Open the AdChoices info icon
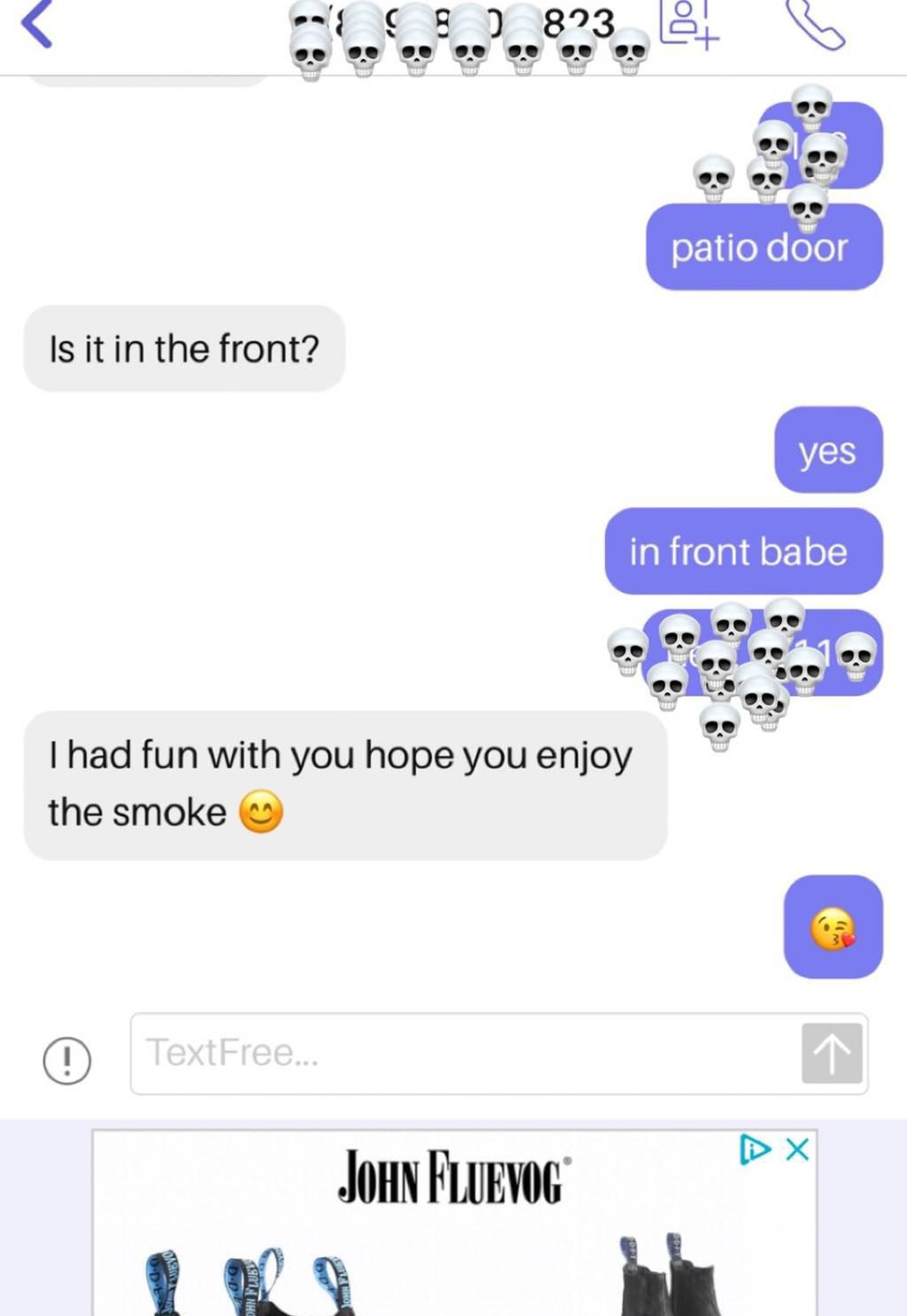Viewport: 907px width, 1316px height. point(755,1149)
